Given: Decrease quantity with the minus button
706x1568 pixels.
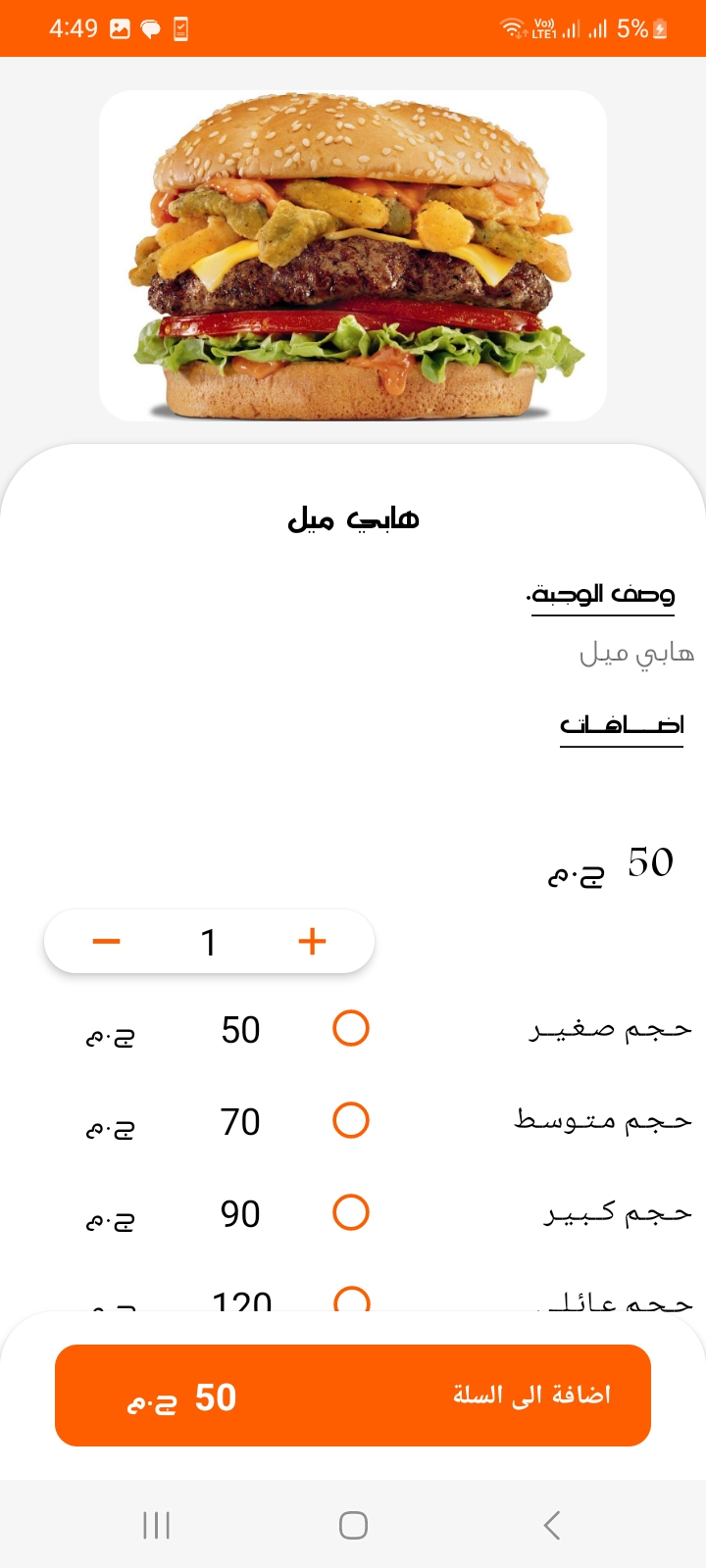Looking at the screenshot, I should (106, 942).
